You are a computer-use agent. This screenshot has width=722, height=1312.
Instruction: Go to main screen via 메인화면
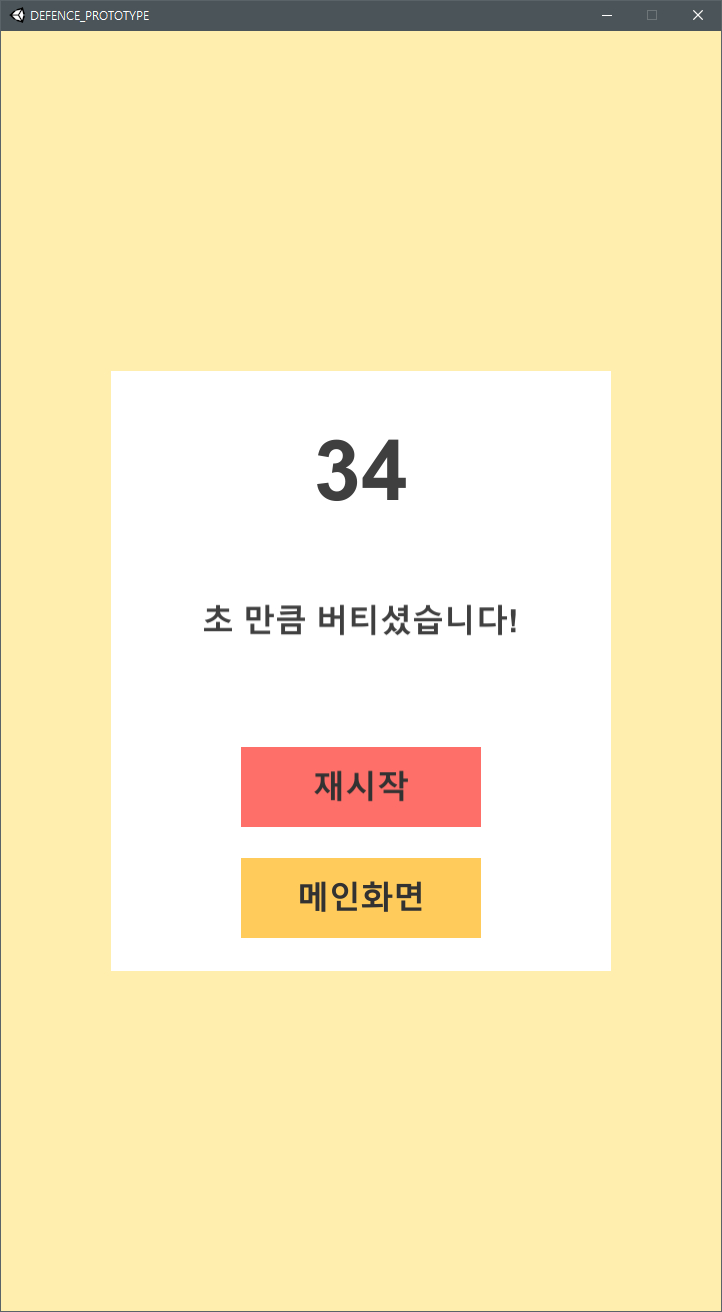click(x=360, y=897)
